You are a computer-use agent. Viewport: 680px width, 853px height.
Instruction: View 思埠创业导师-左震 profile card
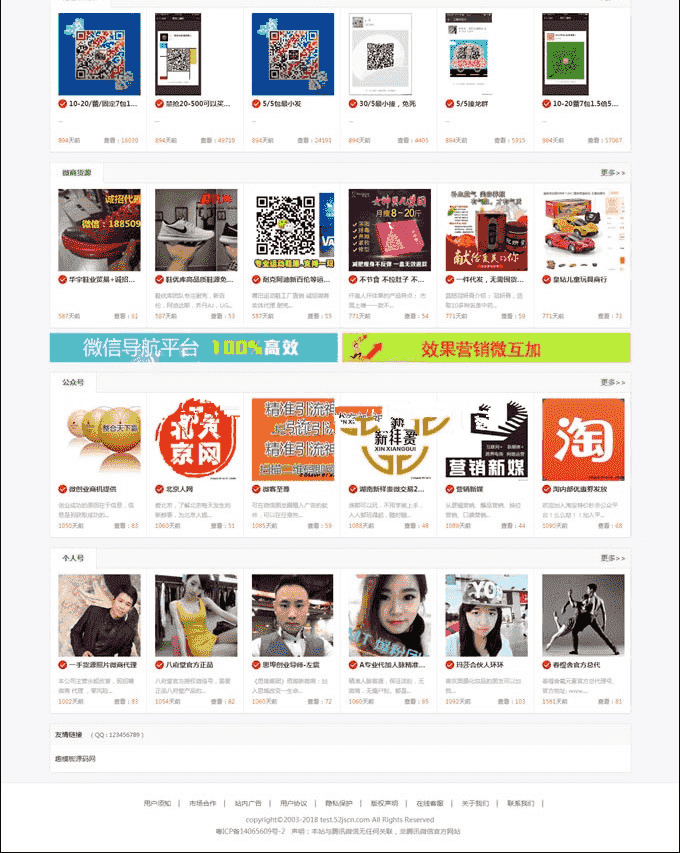pyautogui.click(x=292, y=664)
